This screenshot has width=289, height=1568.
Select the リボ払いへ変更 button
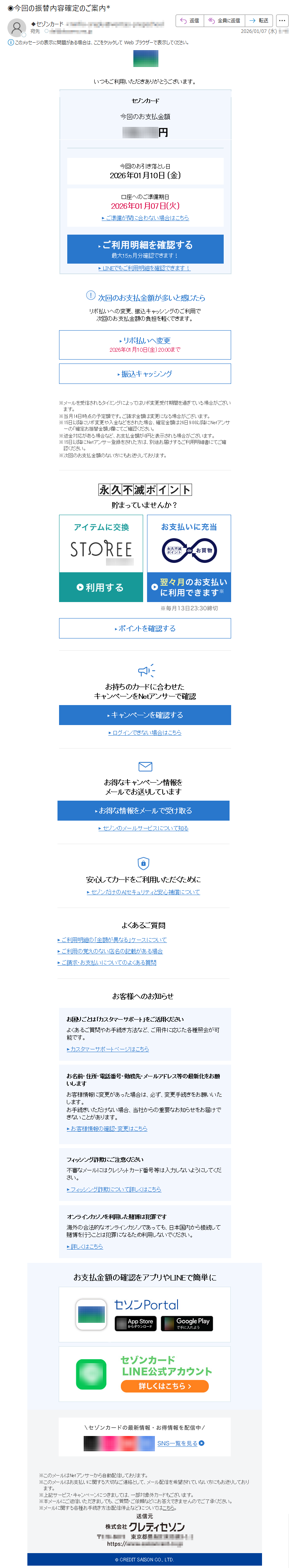coord(145,345)
